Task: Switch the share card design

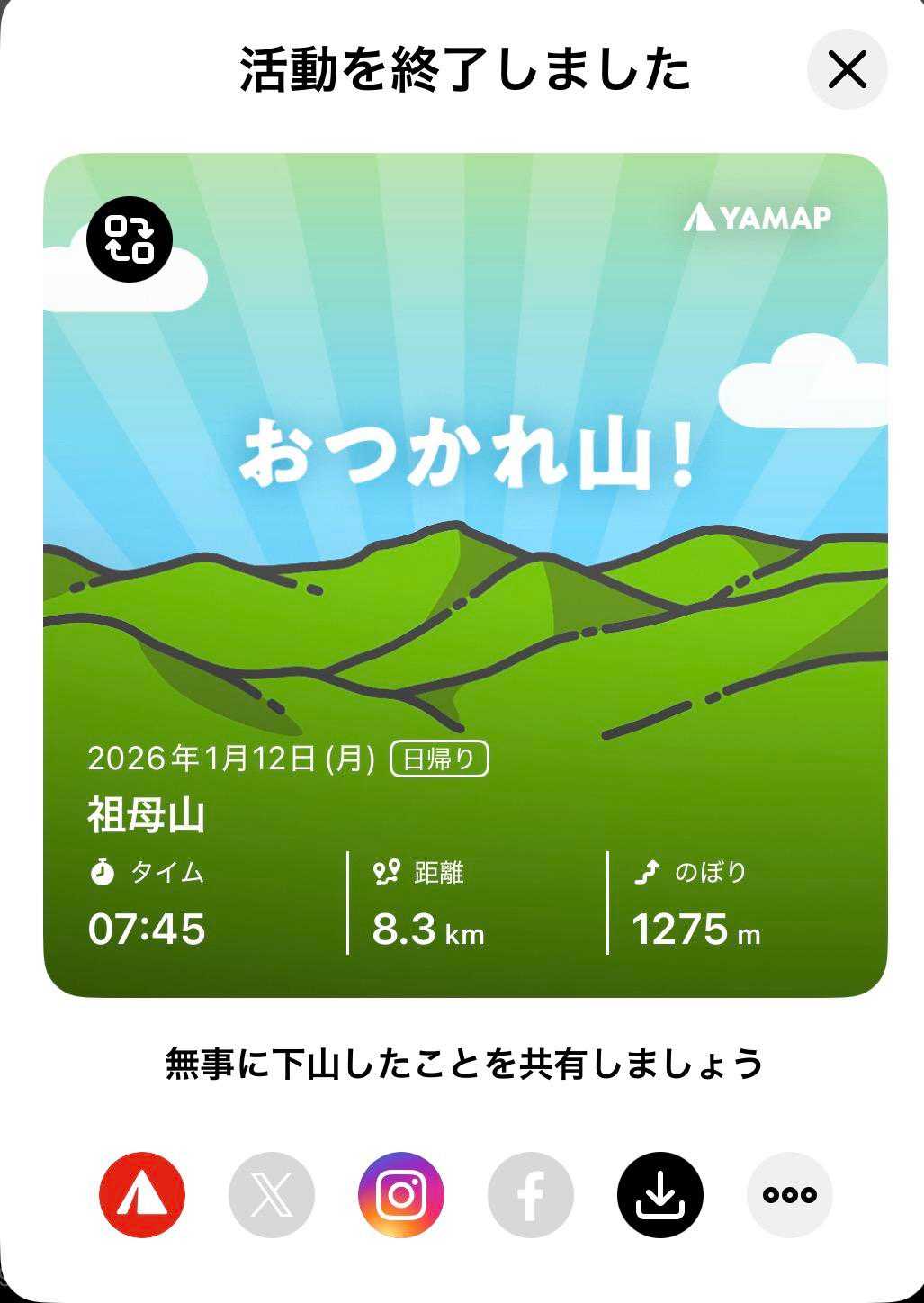Action: click(129, 238)
